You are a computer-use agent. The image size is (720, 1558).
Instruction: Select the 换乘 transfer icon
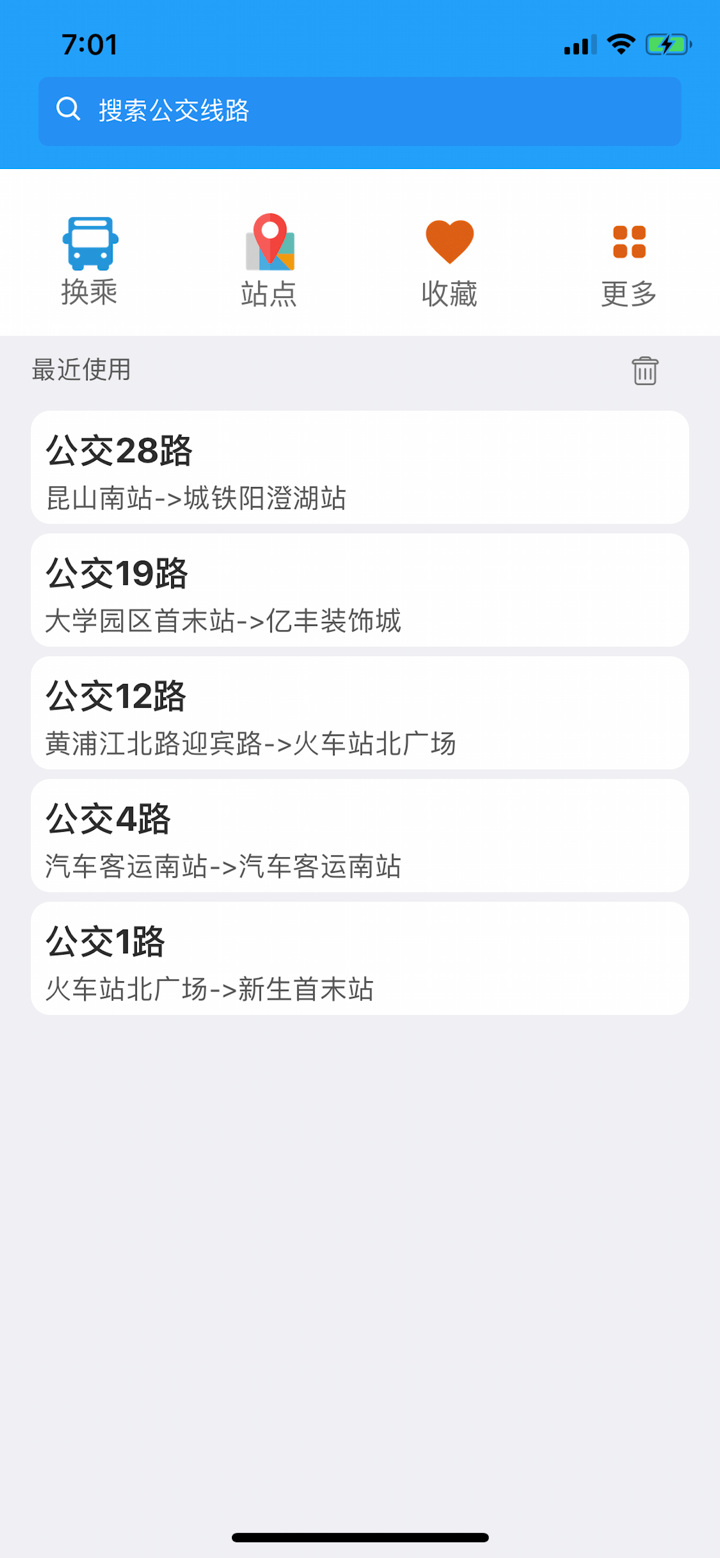coord(91,252)
